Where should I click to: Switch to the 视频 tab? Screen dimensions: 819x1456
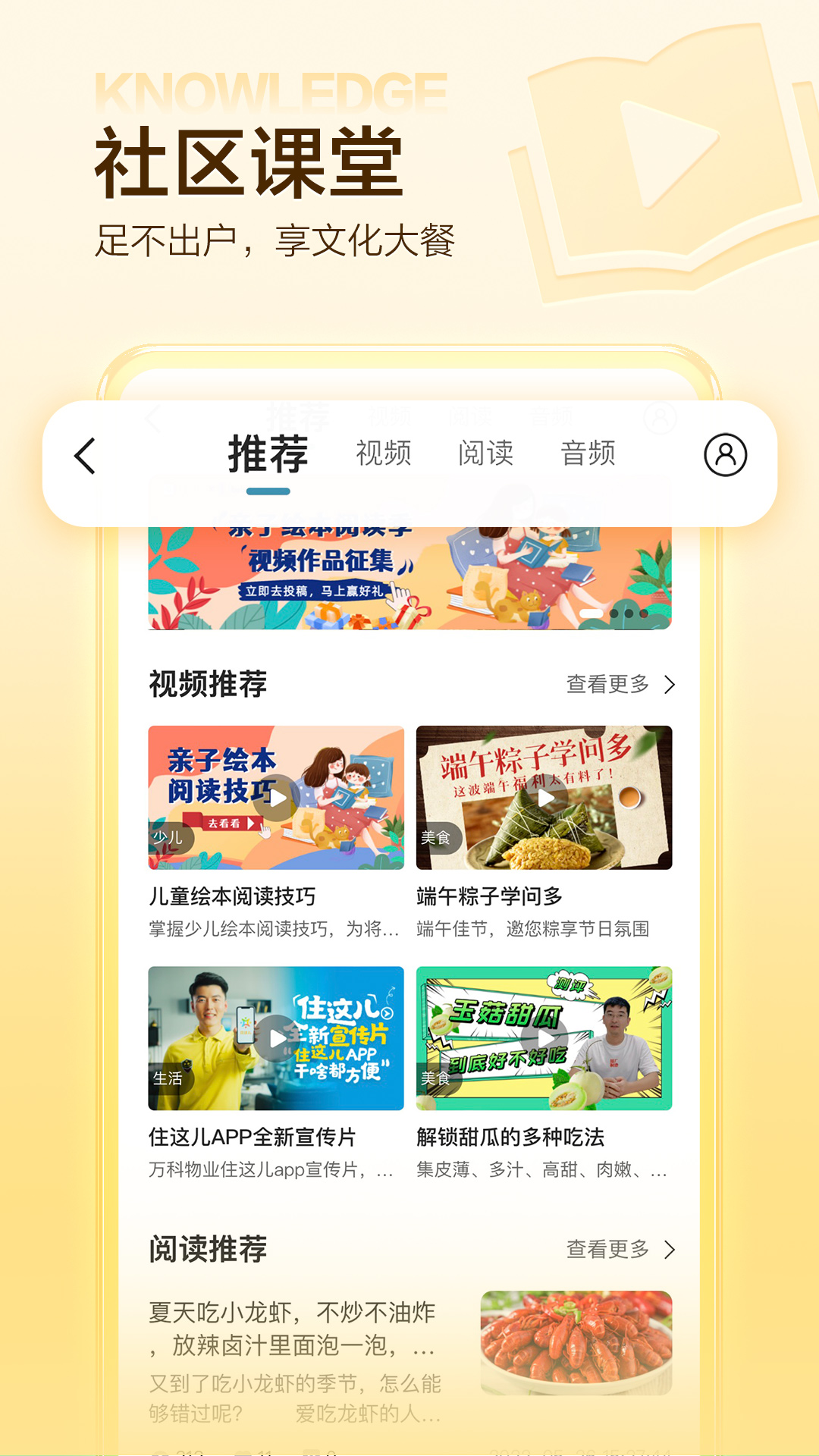point(382,453)
